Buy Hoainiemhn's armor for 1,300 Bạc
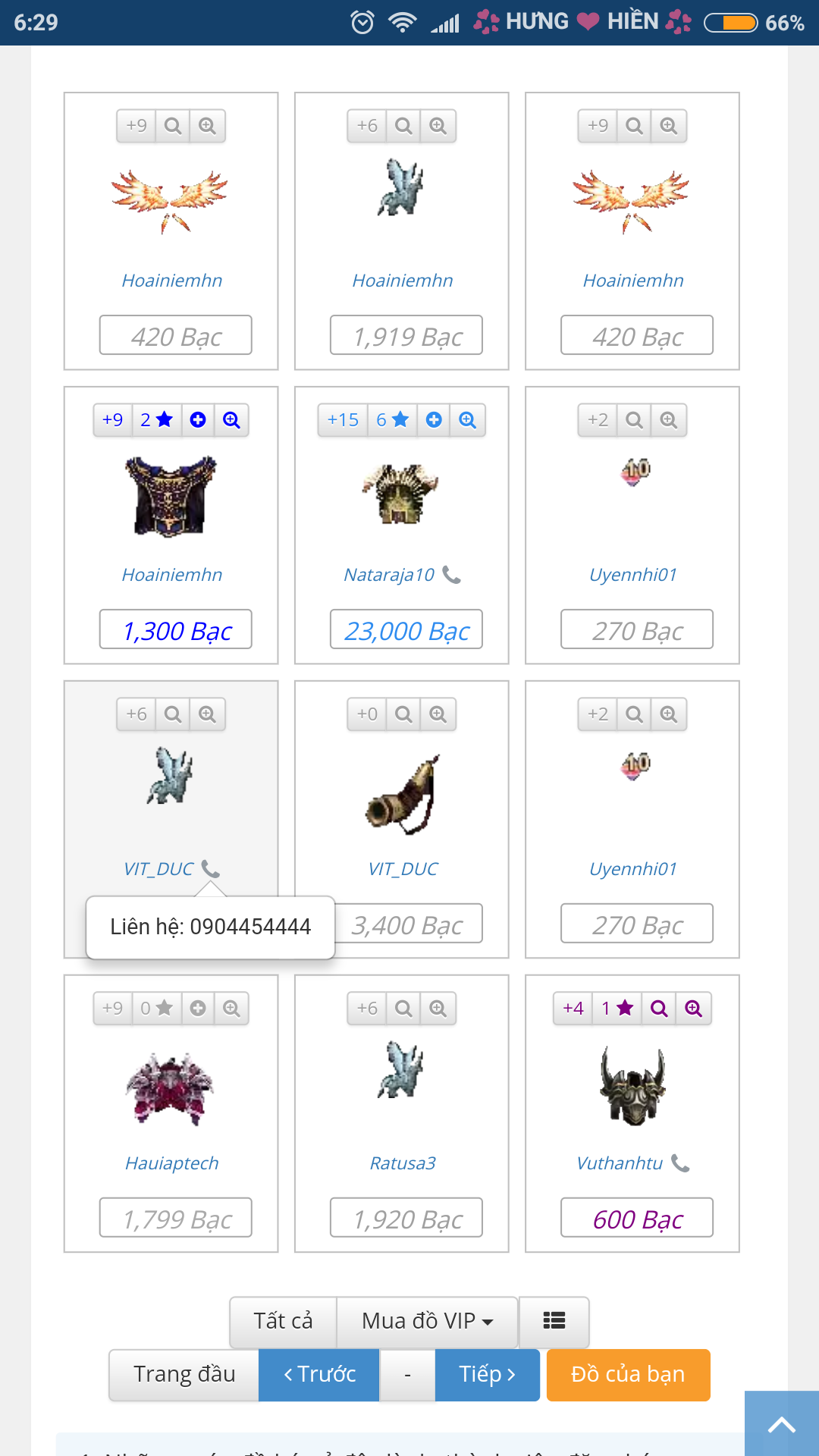The width and height of the screenshot is (819, 1456). 176,629
